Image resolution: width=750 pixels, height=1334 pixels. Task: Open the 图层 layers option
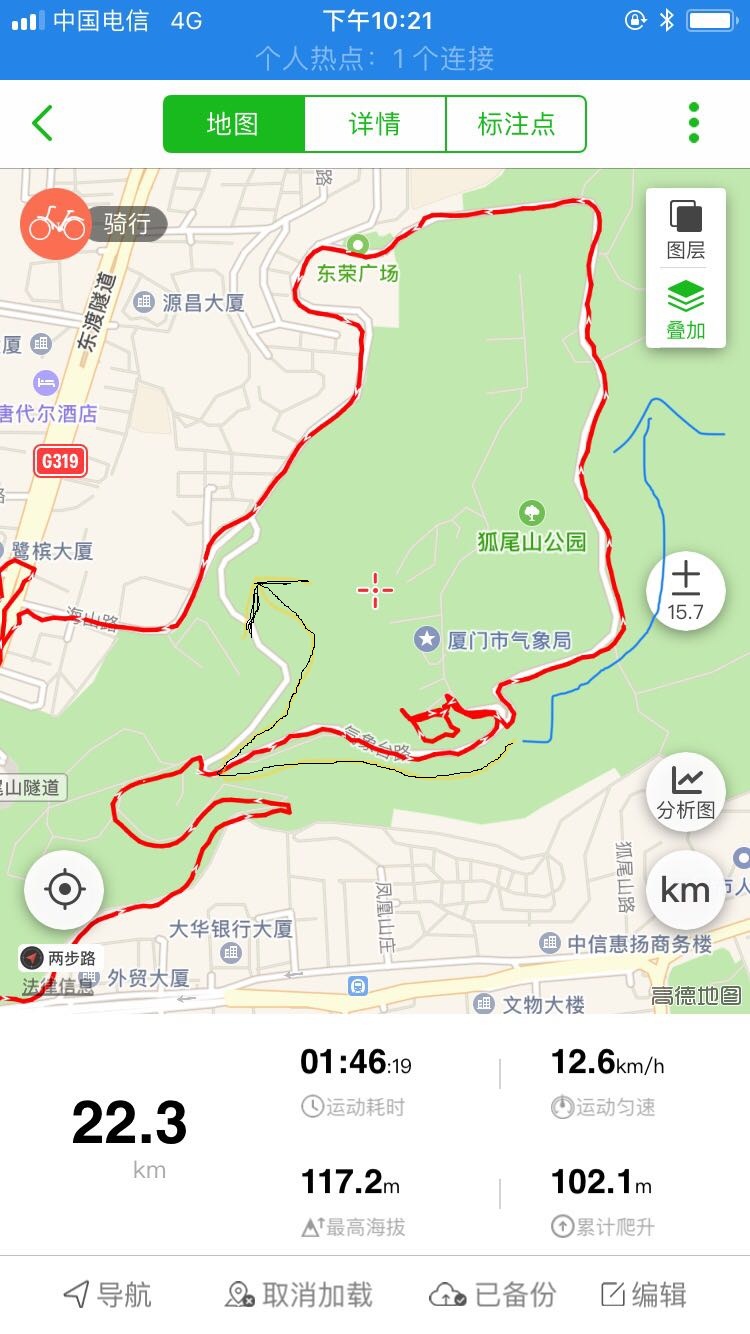686,230
